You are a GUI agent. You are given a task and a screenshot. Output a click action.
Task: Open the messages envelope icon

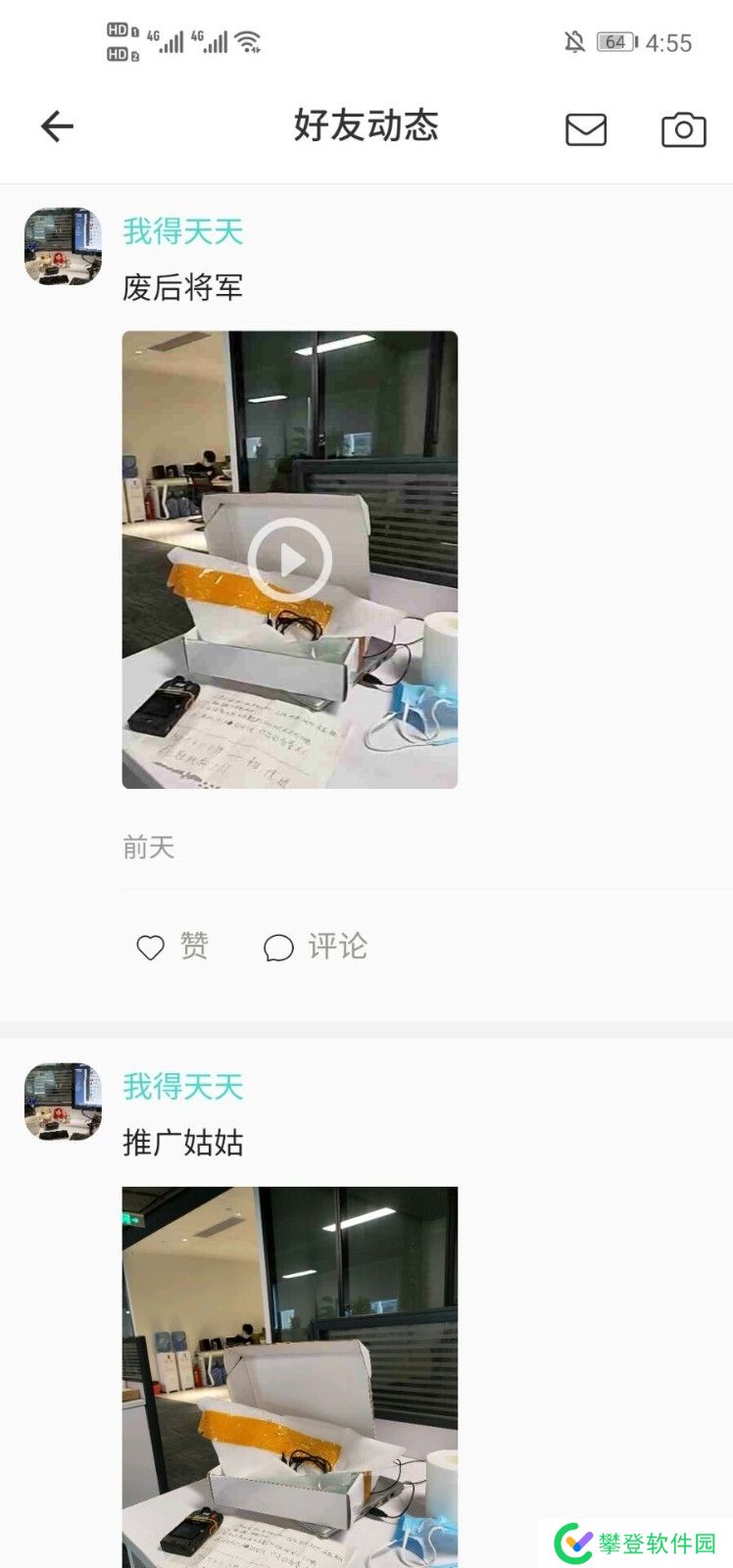[586, 129]
